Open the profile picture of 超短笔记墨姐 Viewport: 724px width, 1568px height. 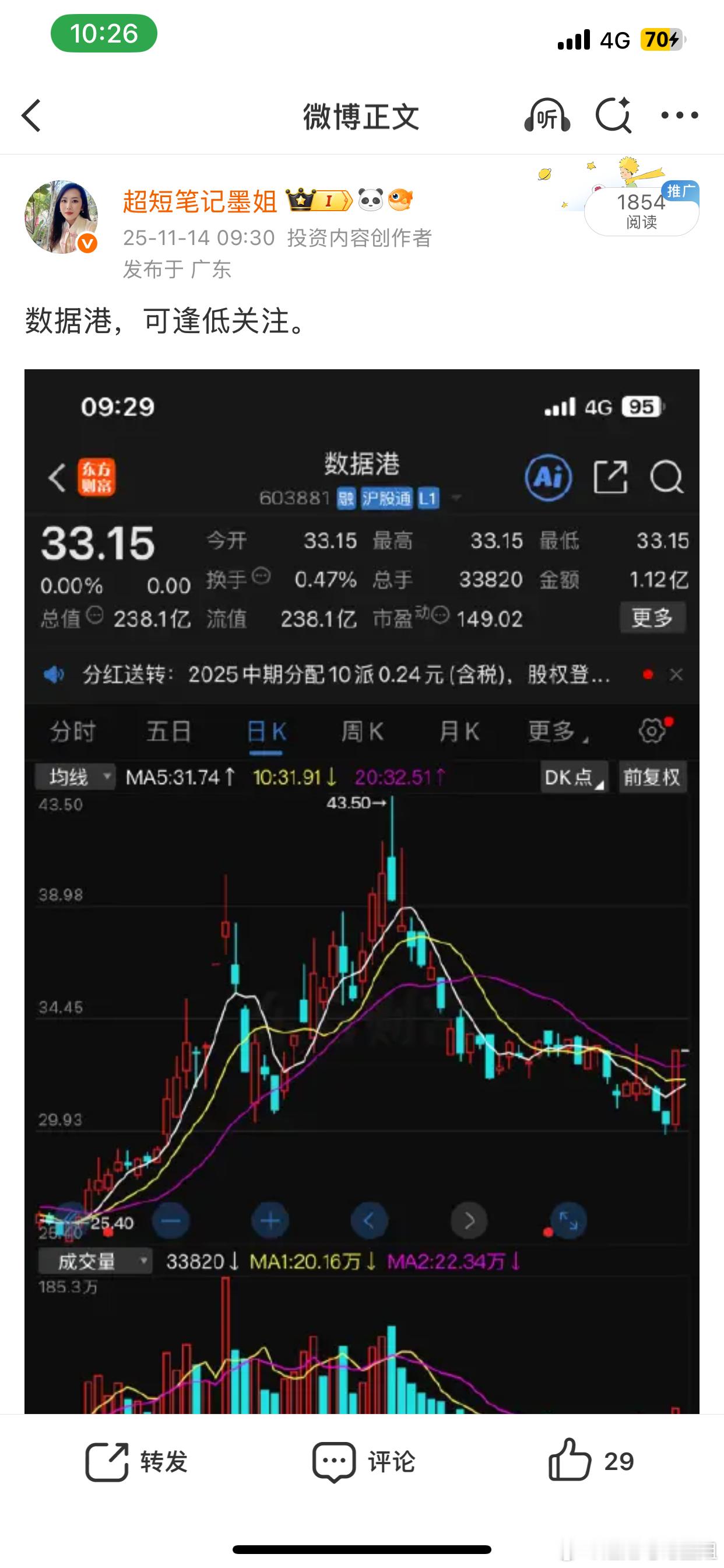(x=61, y=216)
